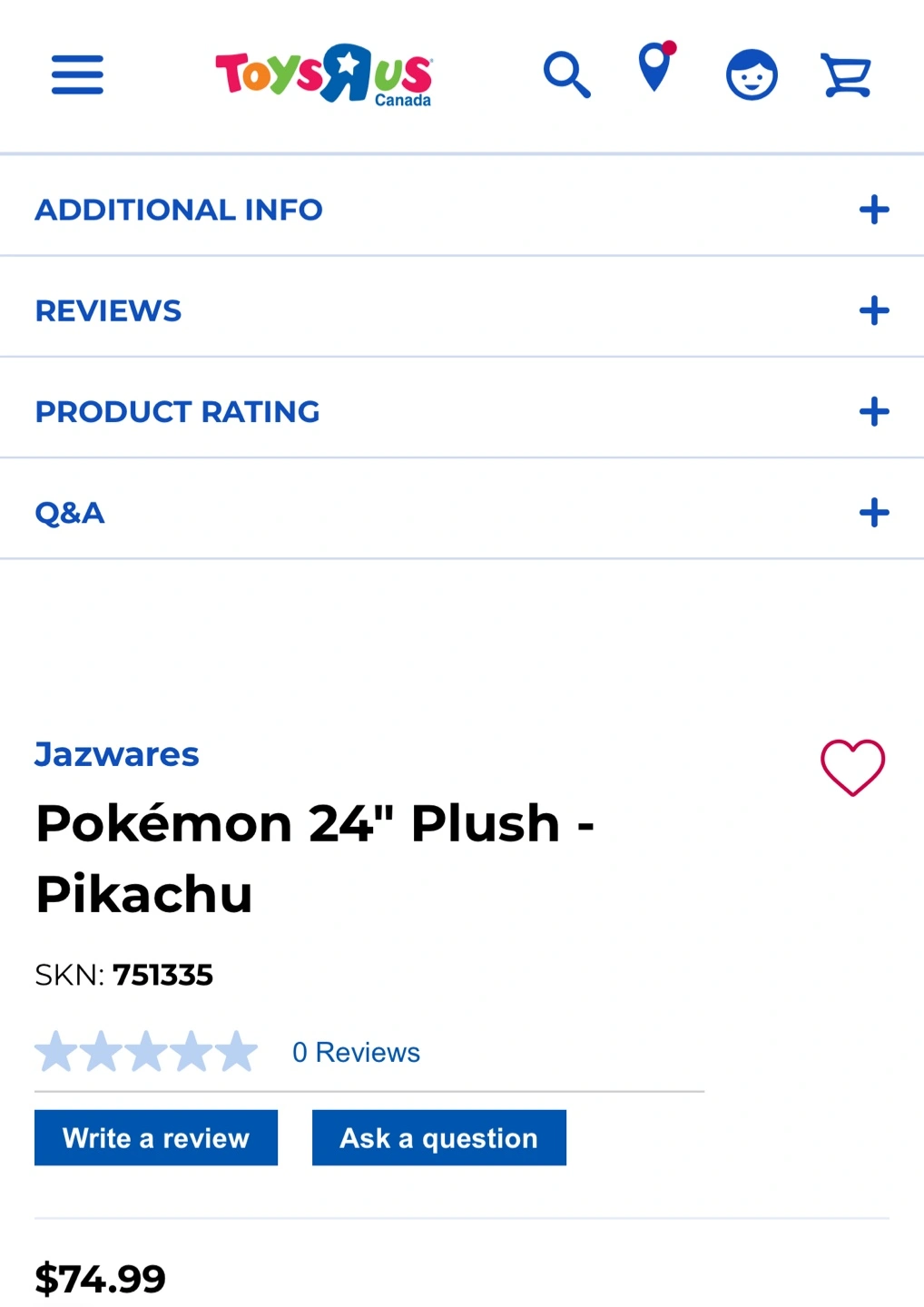
Task: Open the 0 Reviews link
Action: pos(356,1052)
